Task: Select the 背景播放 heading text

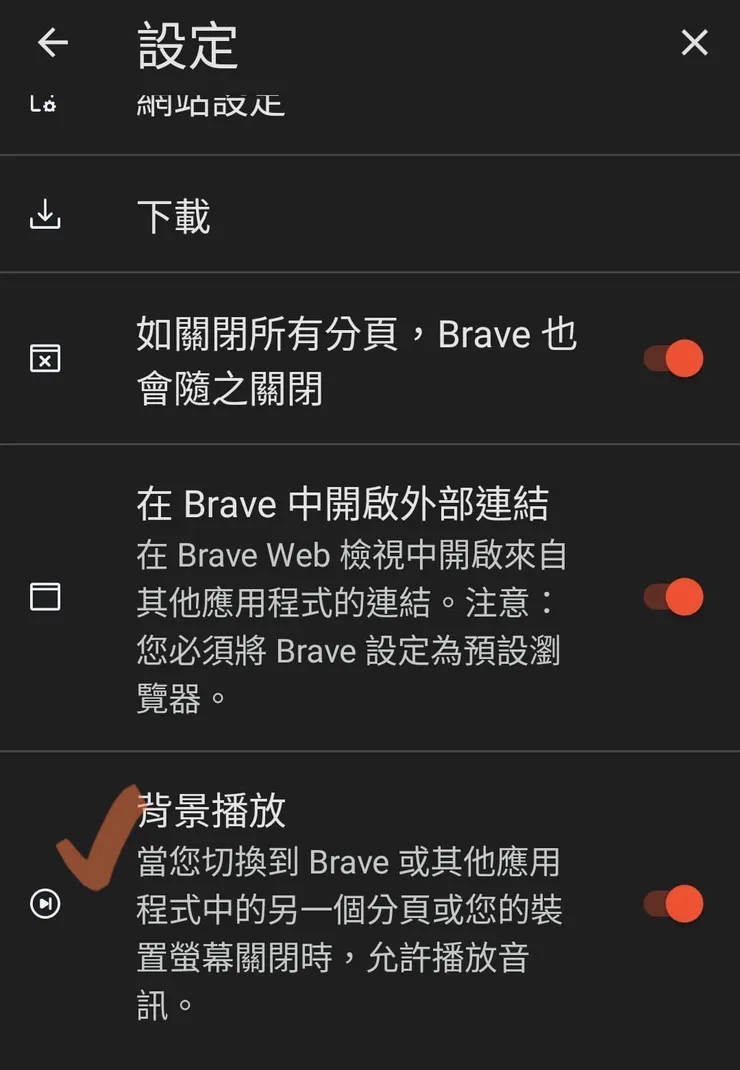Action: (212, 810)
